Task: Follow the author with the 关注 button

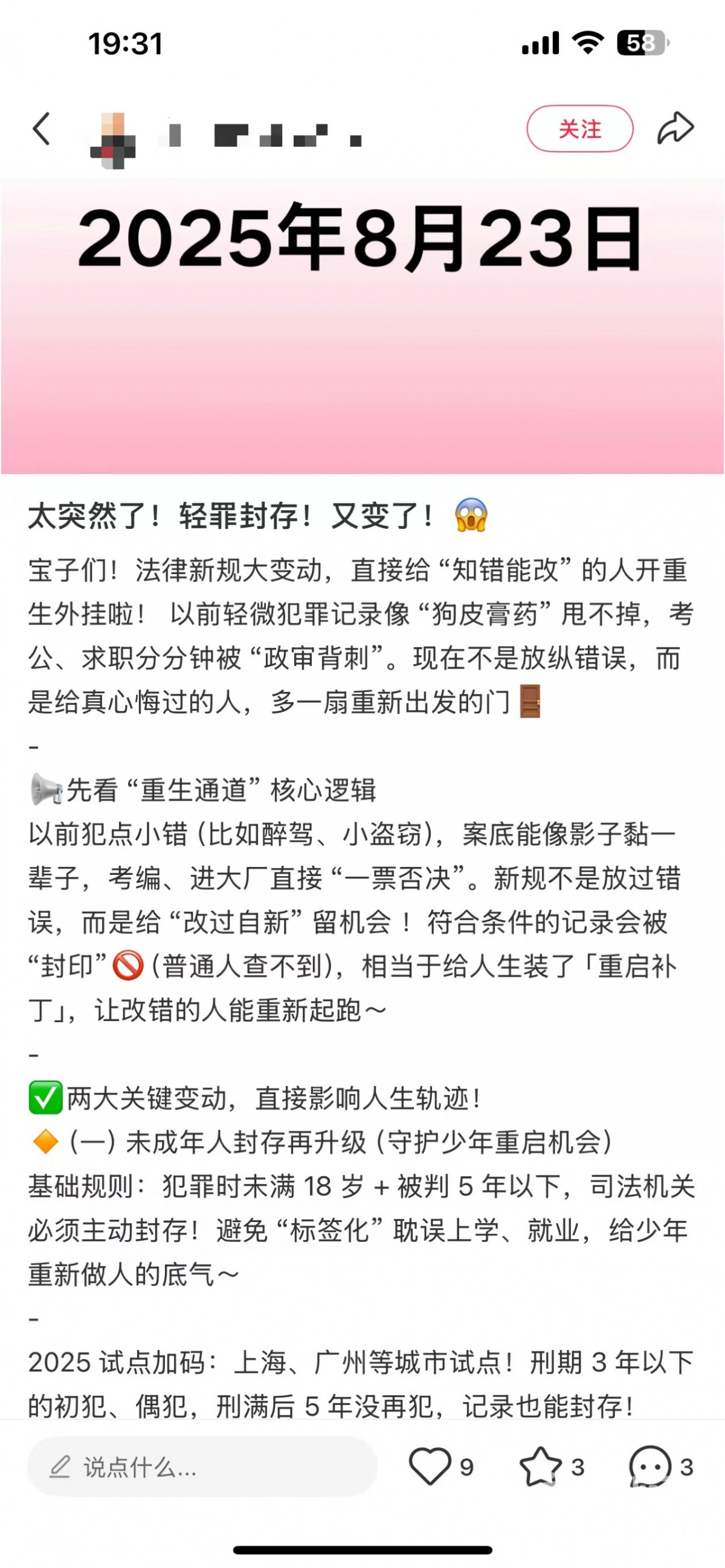Action: (579, 129)
